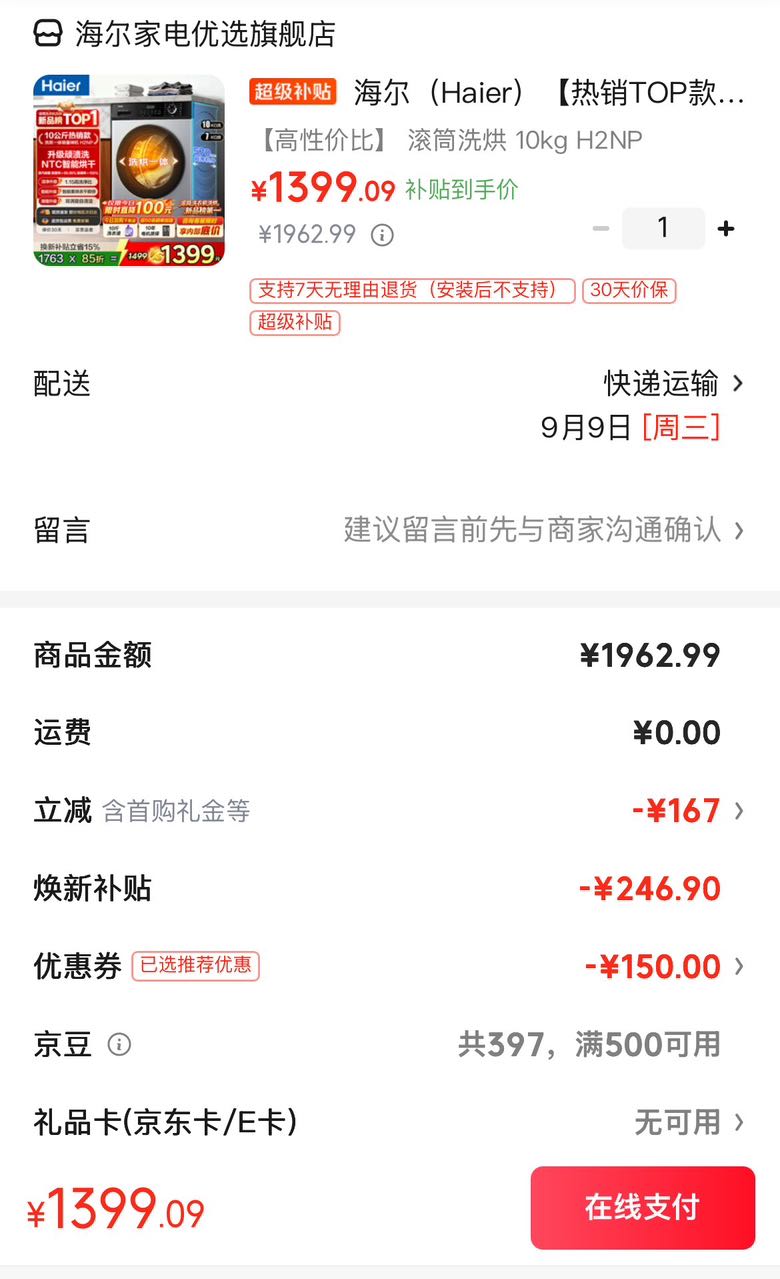Show 京豆 info icon details
This screenshot has width=780, height=1279.
pyautogui.click(x=119, y=1045)
